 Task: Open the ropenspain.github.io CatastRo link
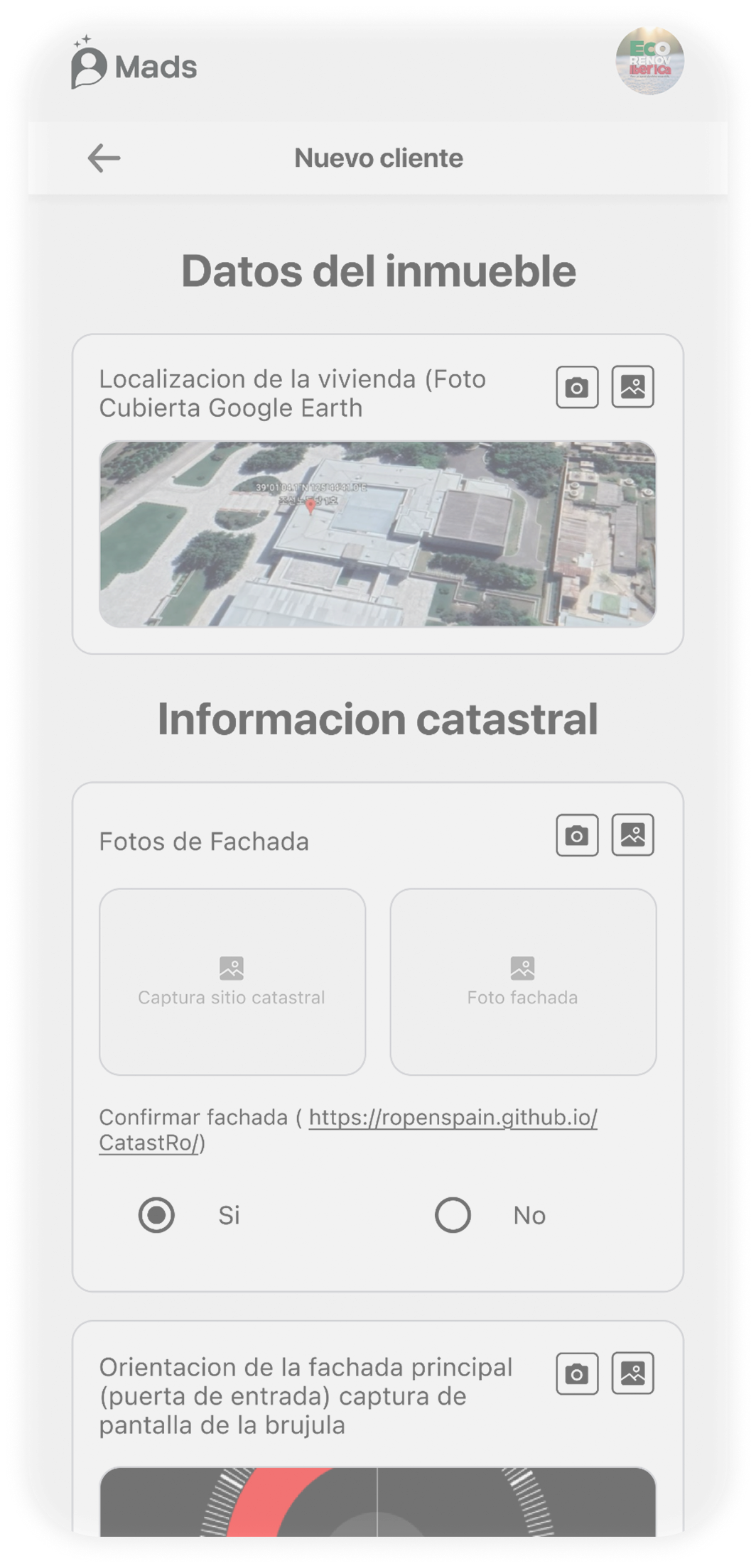(453, 1117)
